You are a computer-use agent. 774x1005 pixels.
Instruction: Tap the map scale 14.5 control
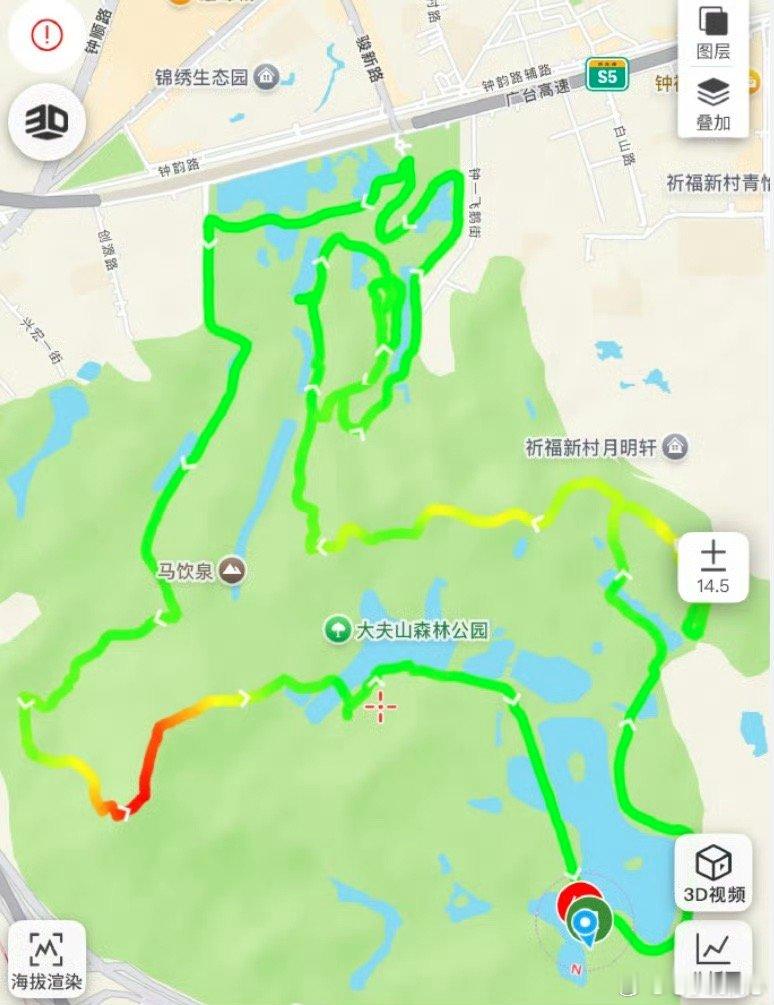[713, 567]
